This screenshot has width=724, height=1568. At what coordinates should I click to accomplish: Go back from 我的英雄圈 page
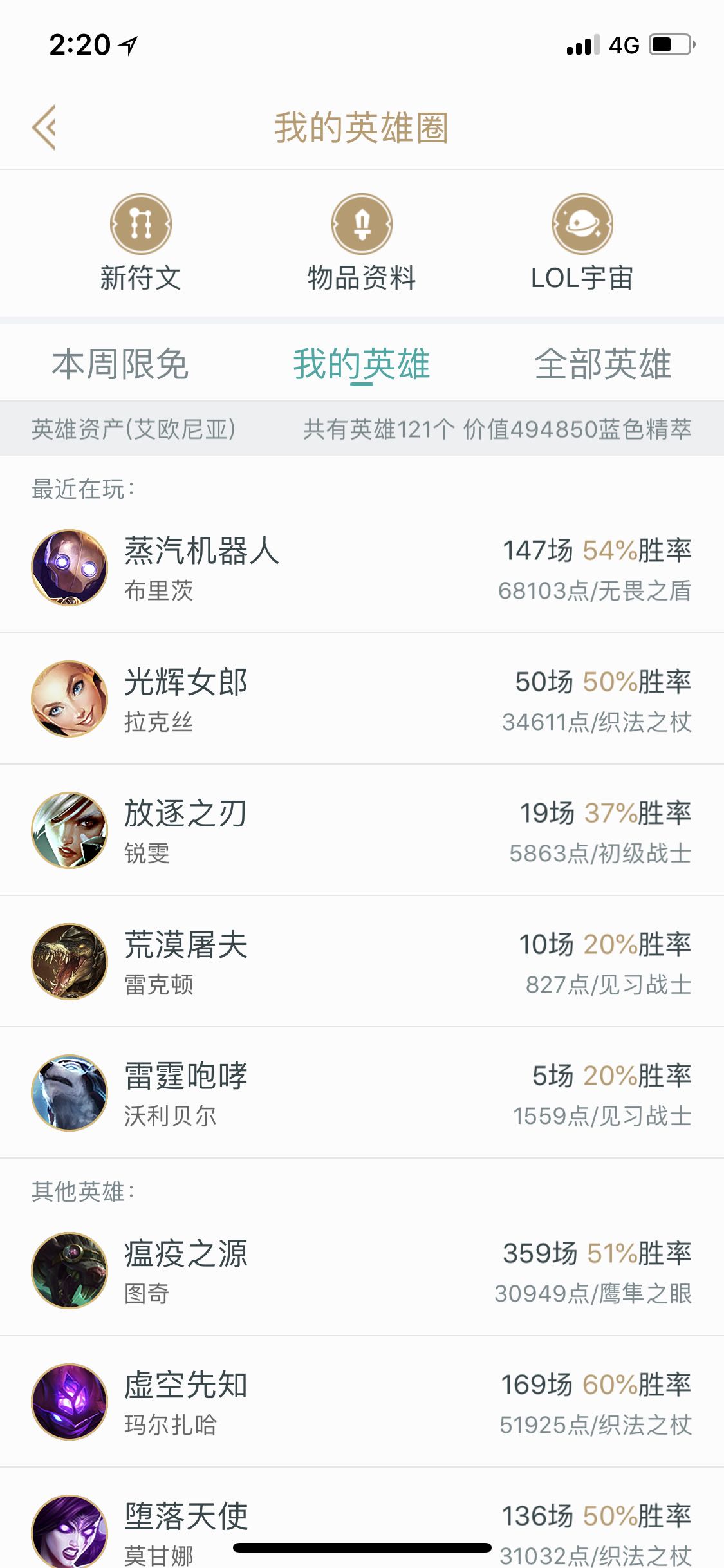44,127
